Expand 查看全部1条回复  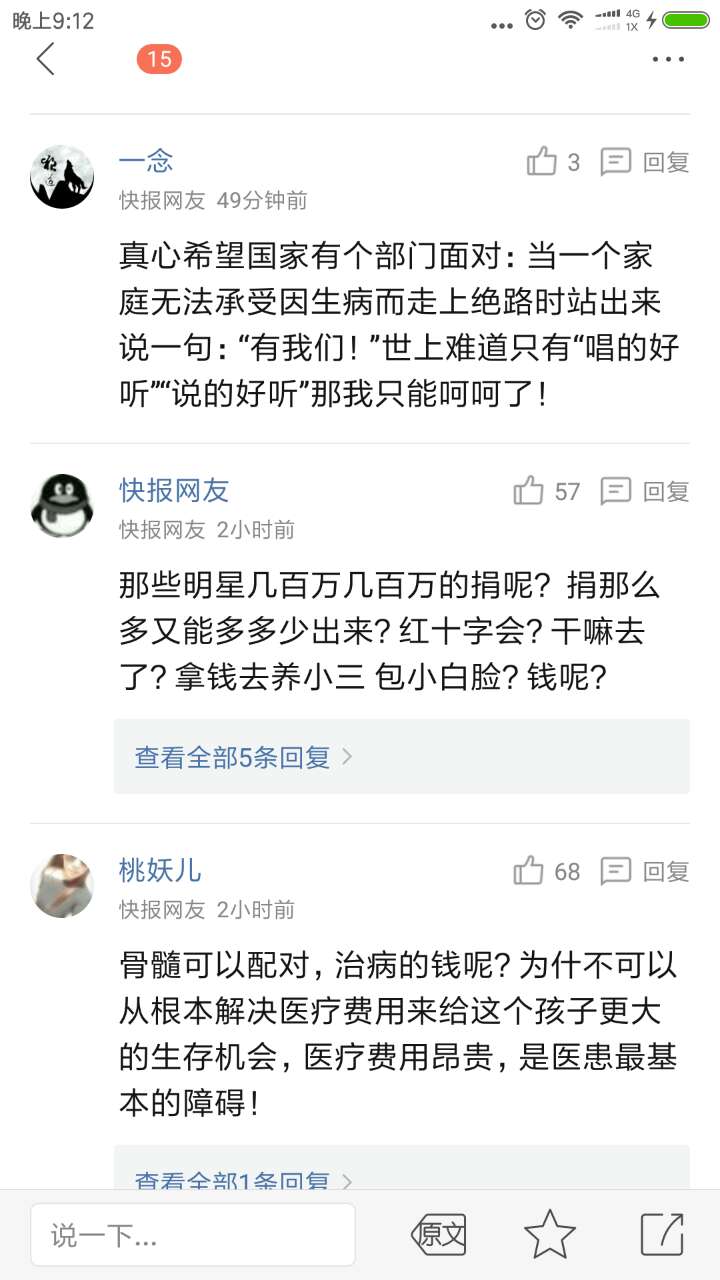[x=243, y=1180]
